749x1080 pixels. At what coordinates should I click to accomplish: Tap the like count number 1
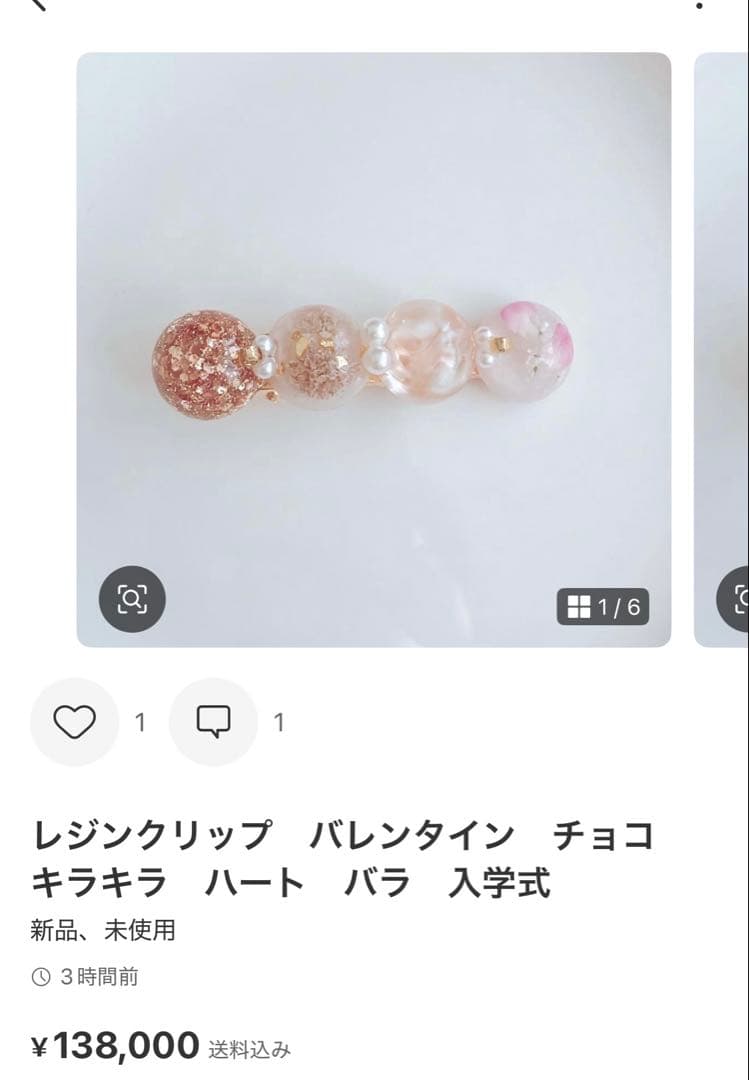click(x=140, y=719)
